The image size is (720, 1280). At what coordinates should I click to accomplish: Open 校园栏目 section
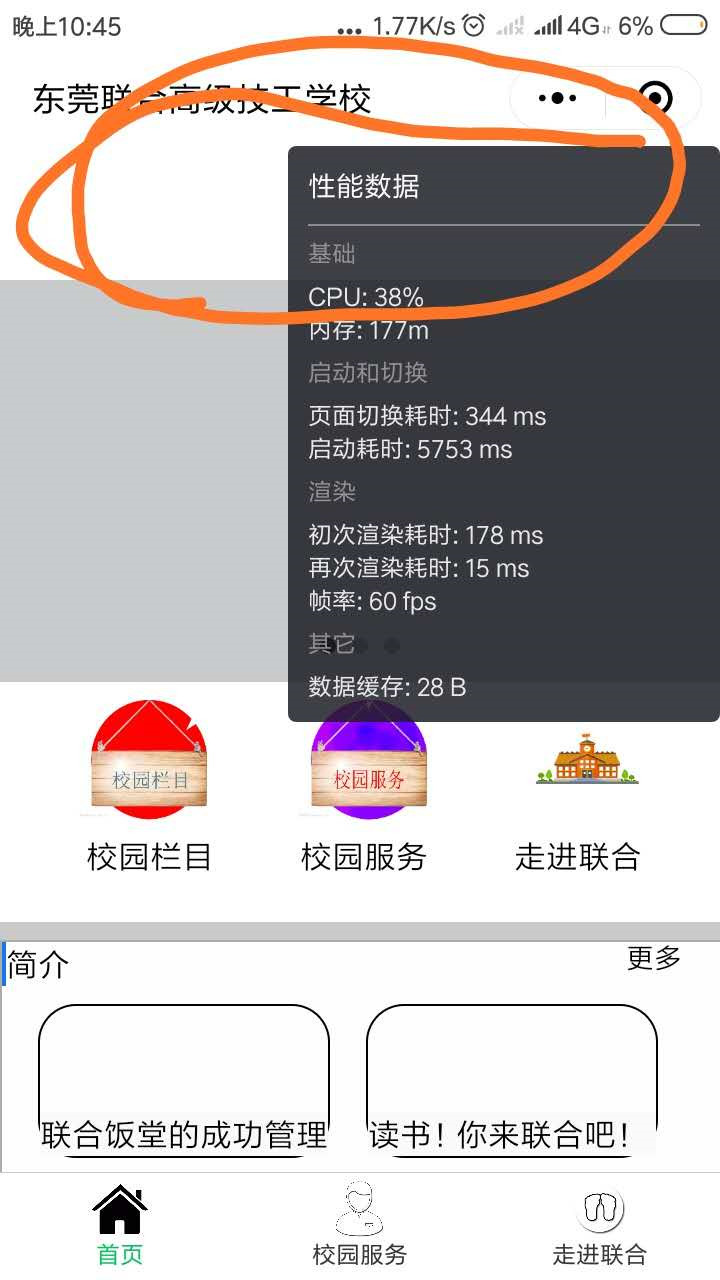coord(149,785)
